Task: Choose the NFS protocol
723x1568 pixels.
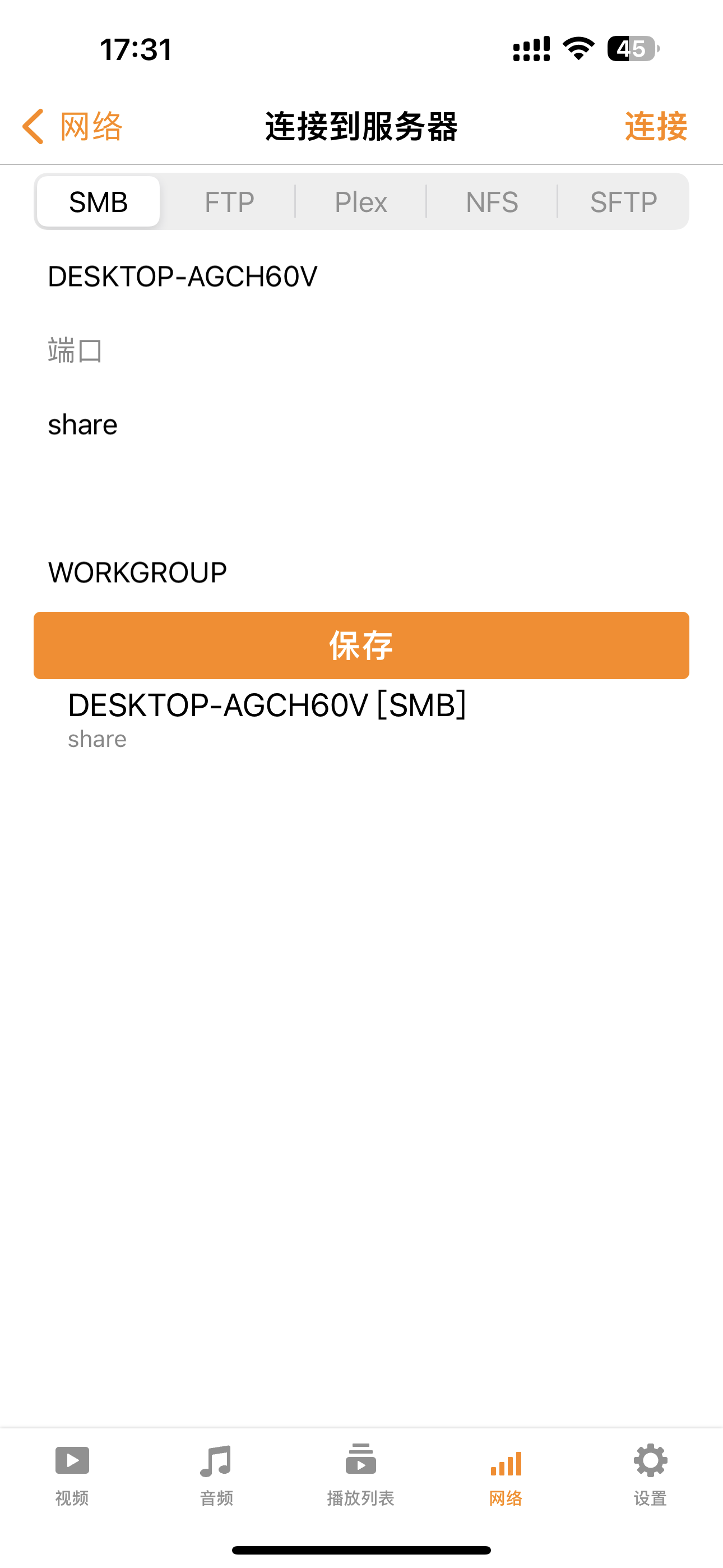Action: tap(492, 201)
